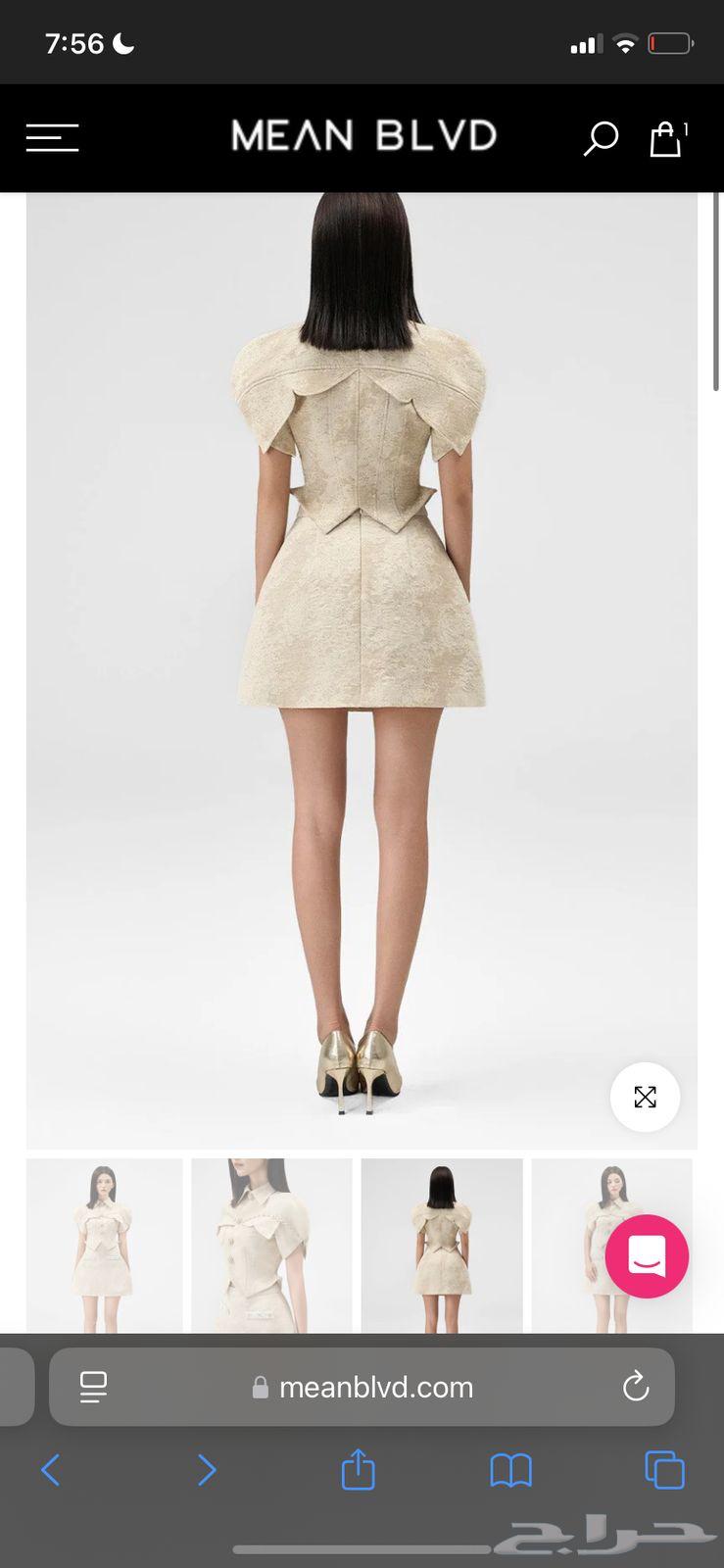Tap the MEAN BLVD logo to go home
The image size is (724, 1568).
[363, 136]
